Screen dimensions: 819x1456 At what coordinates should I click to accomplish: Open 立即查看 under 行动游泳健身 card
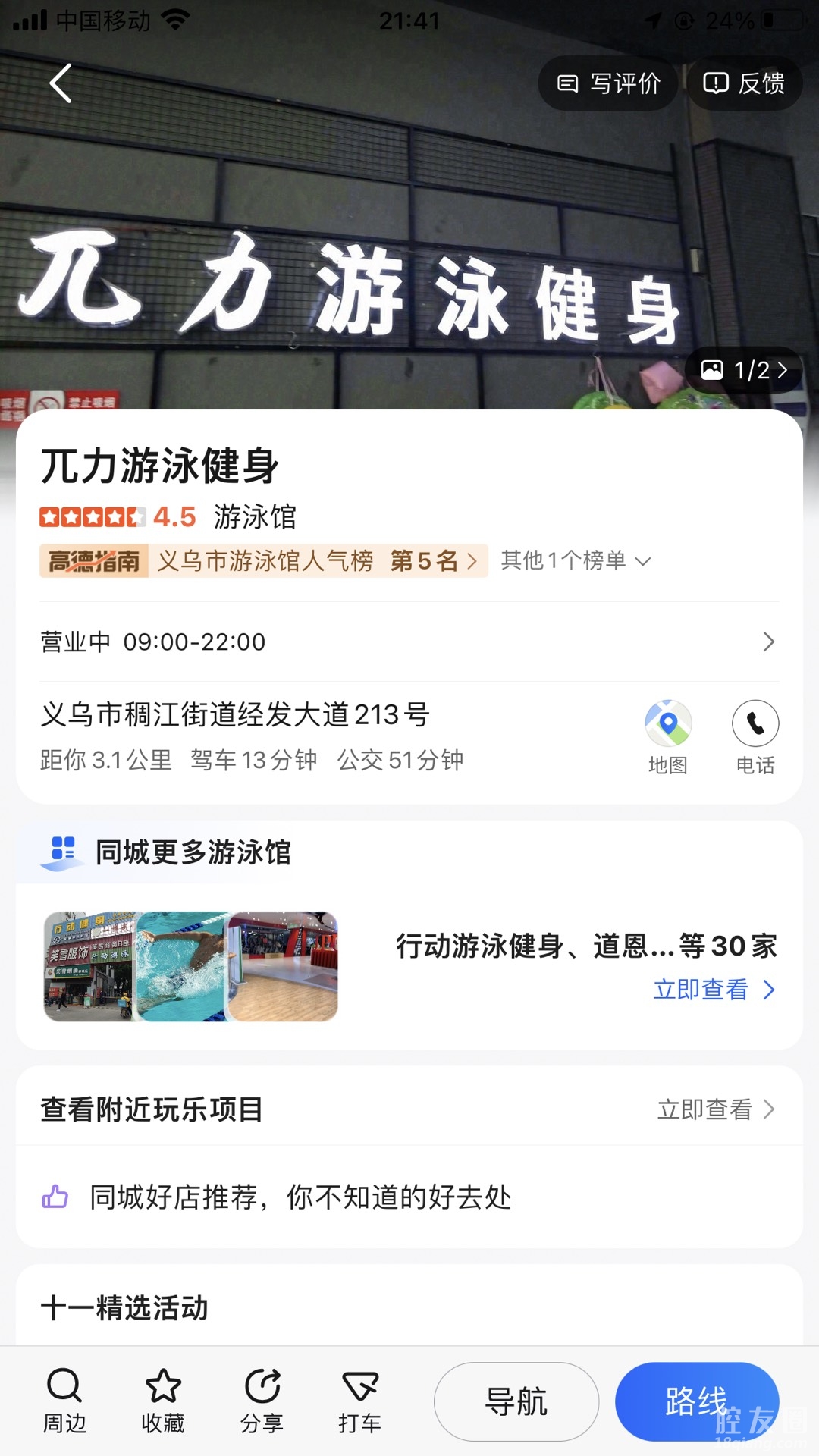click(x=714, y=990)
